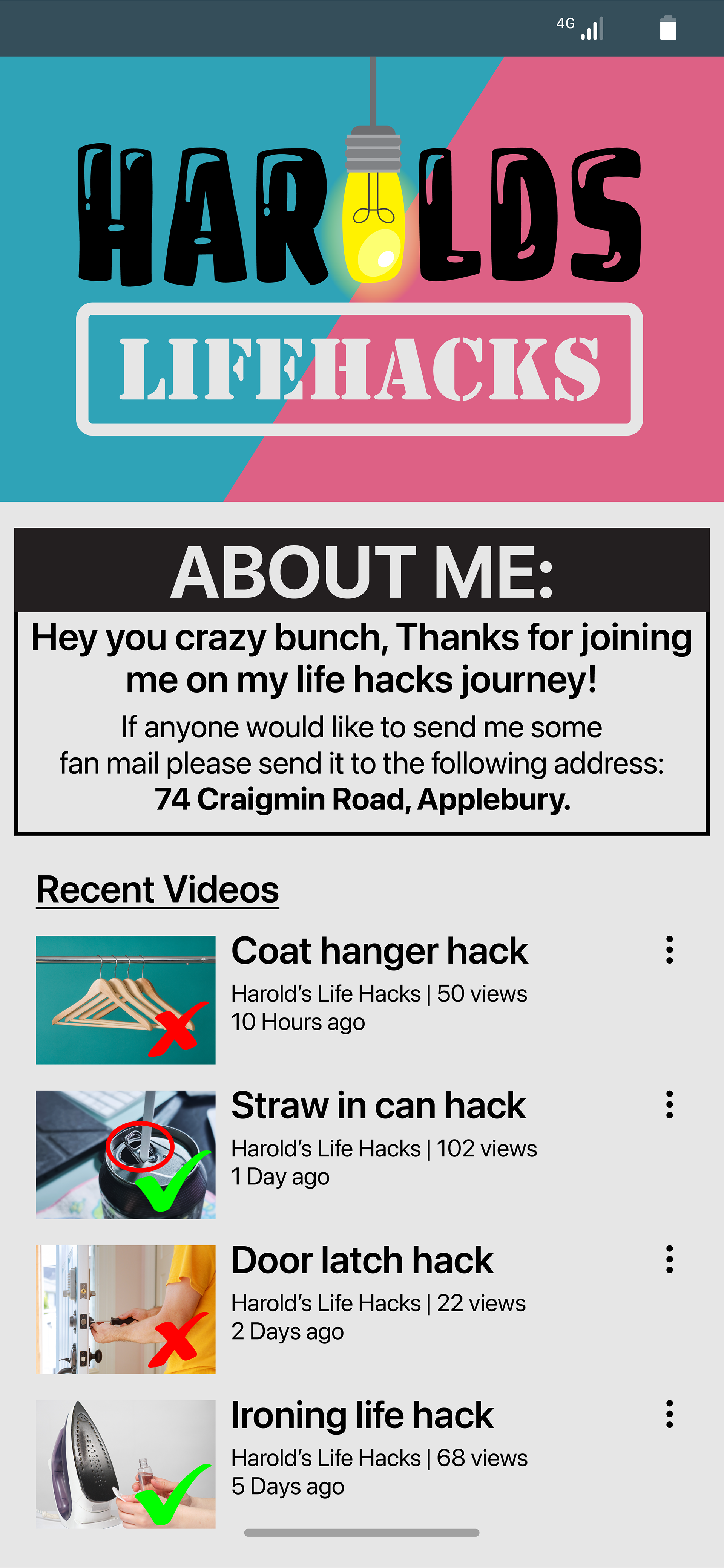Open options for Door latch hack

point(669,1259)
